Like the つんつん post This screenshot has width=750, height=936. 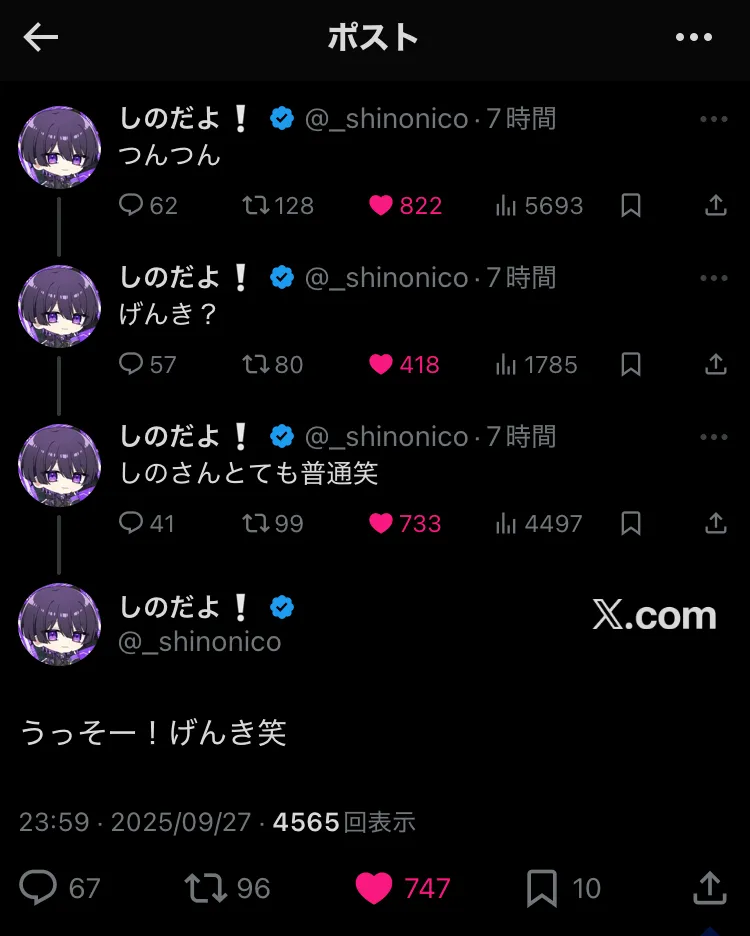381,206
